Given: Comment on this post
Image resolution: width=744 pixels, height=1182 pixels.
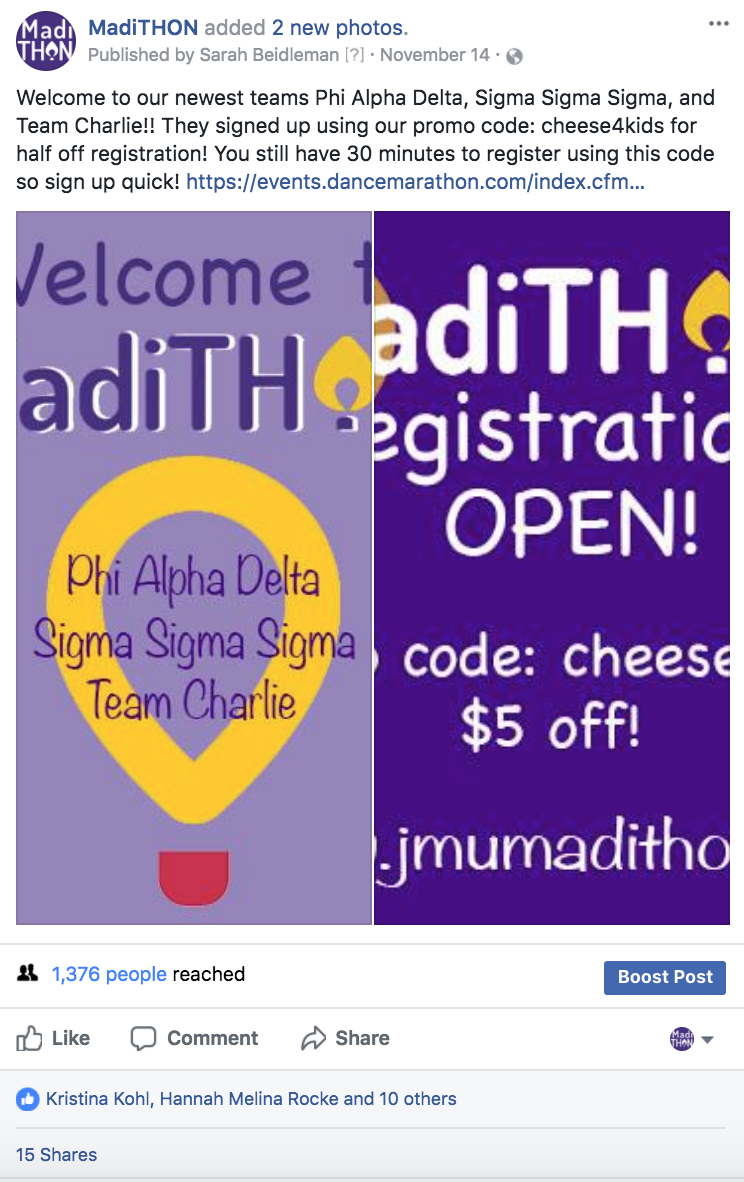Looking at the screenshot, I should point(195,1038).
